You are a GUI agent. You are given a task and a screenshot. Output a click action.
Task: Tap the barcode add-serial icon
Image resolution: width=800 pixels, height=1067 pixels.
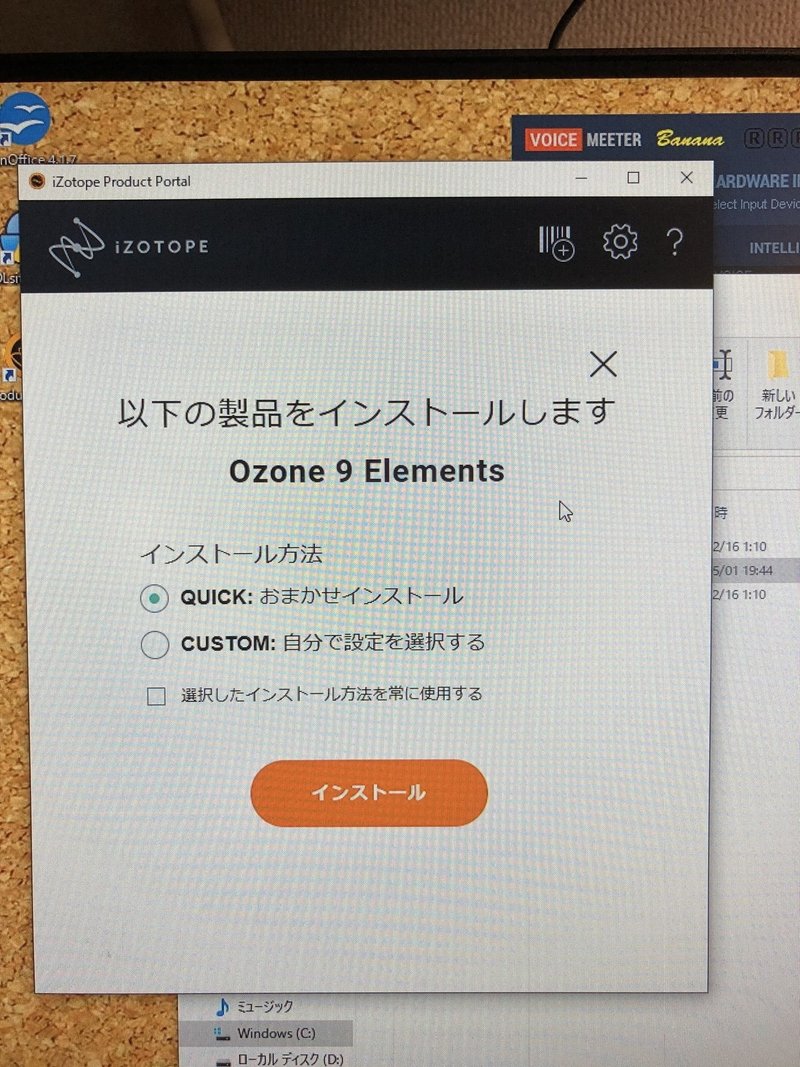[556, 242]
